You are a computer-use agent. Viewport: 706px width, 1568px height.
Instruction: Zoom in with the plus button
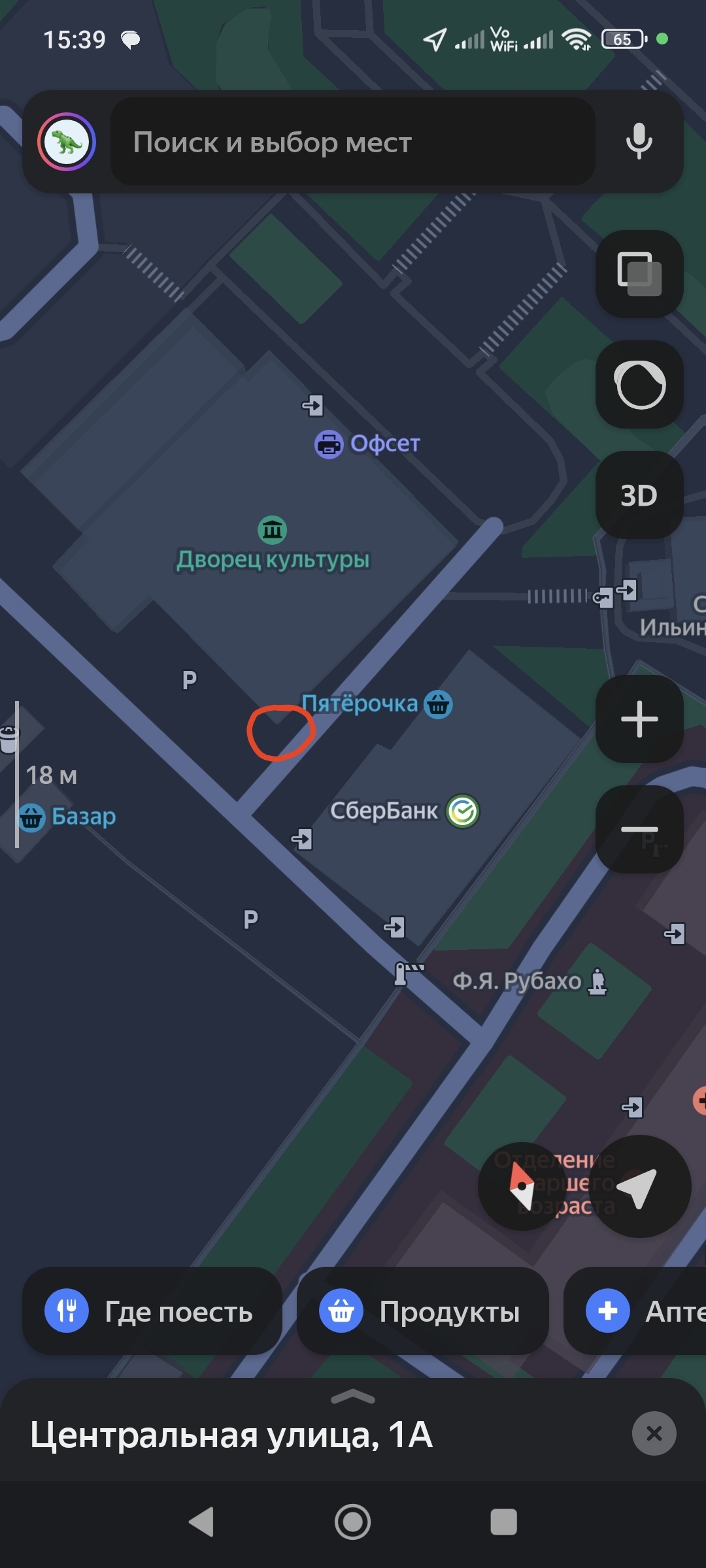pos(639,719)
